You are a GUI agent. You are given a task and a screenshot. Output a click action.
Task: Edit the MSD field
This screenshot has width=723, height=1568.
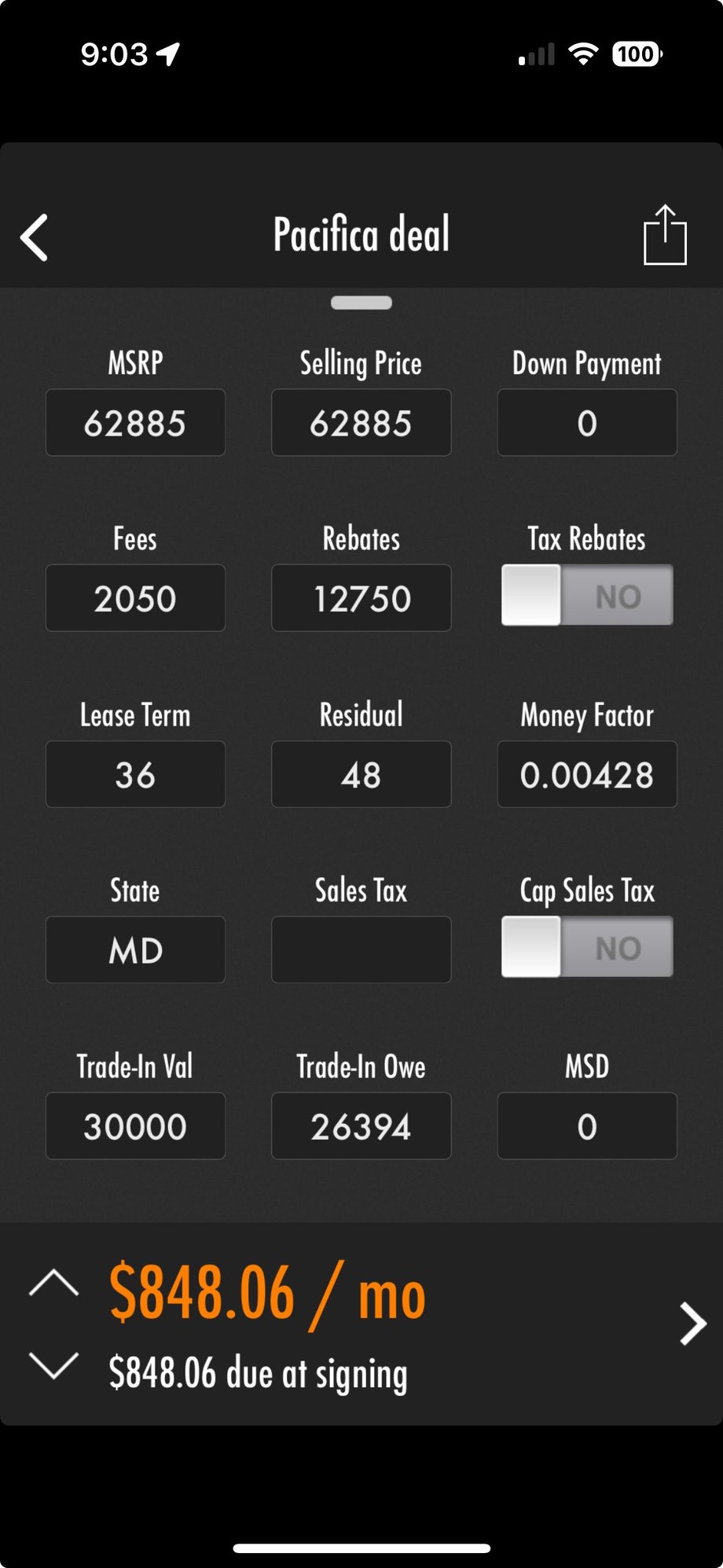coord(586,1126)
